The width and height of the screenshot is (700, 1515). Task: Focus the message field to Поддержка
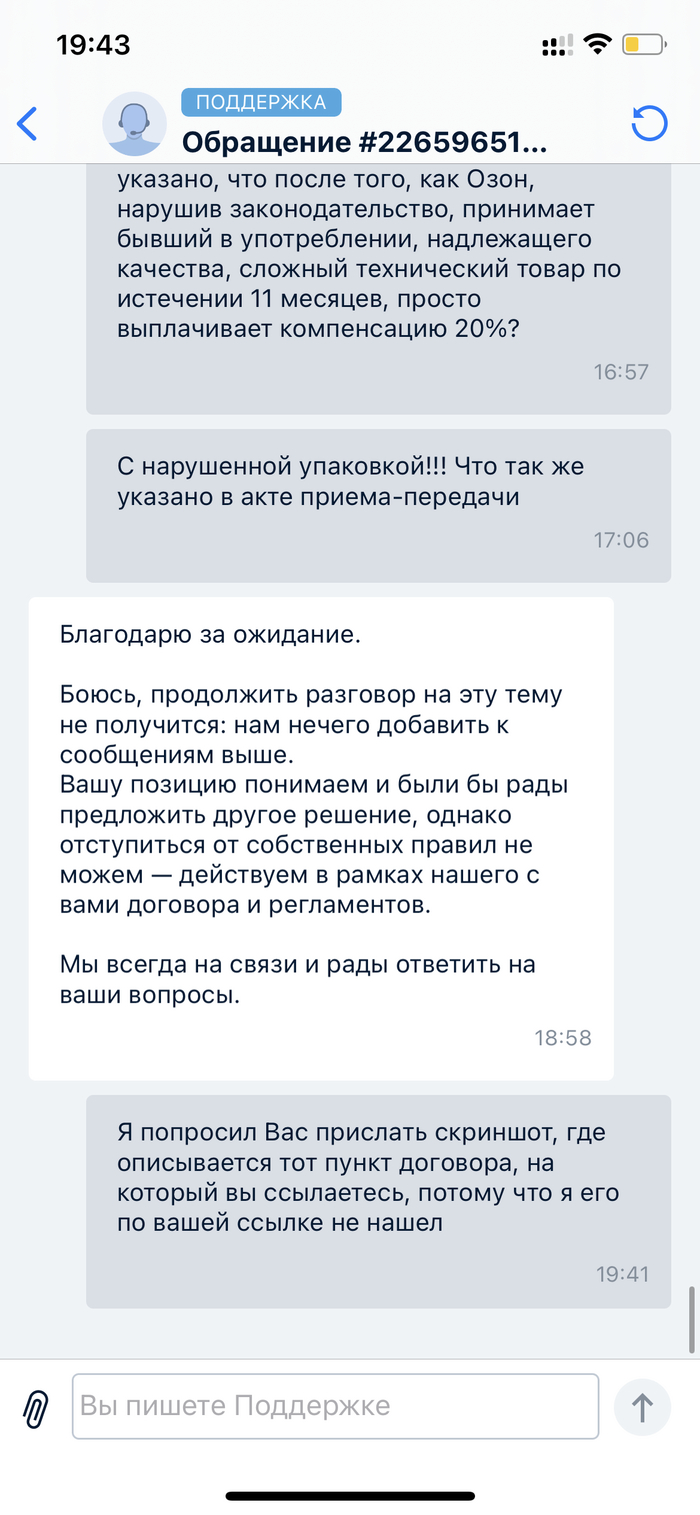click(x=335, y=1406)
